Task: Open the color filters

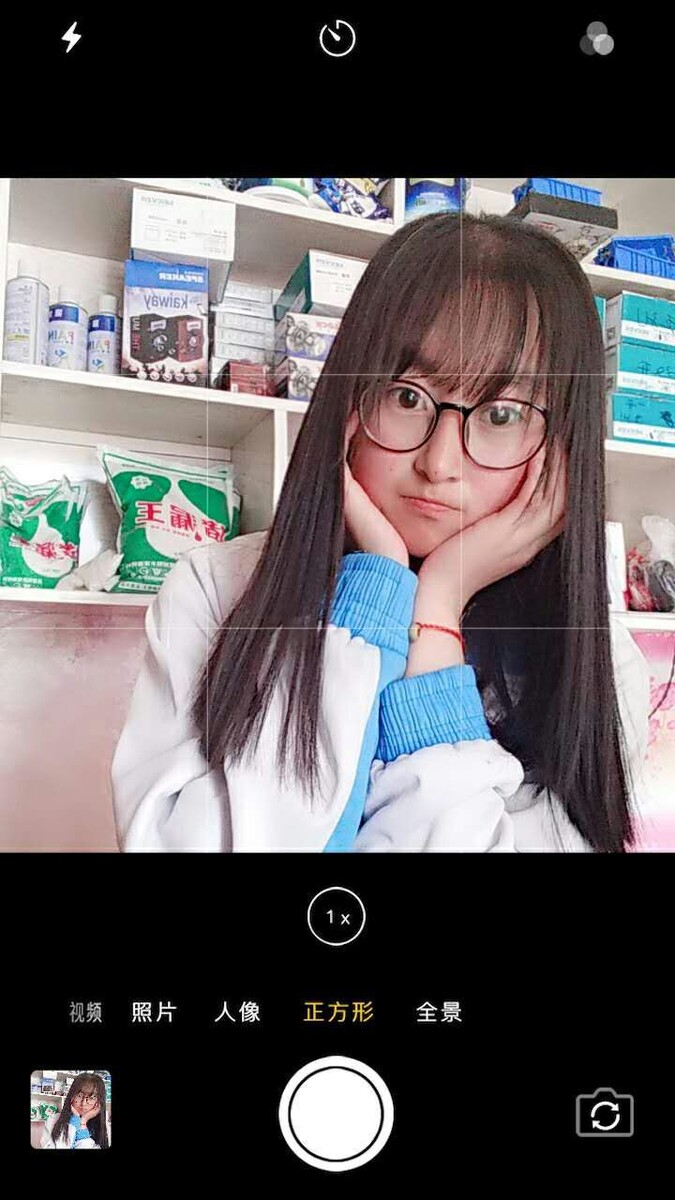Action: pyautogui.click(x=597, y=39)
